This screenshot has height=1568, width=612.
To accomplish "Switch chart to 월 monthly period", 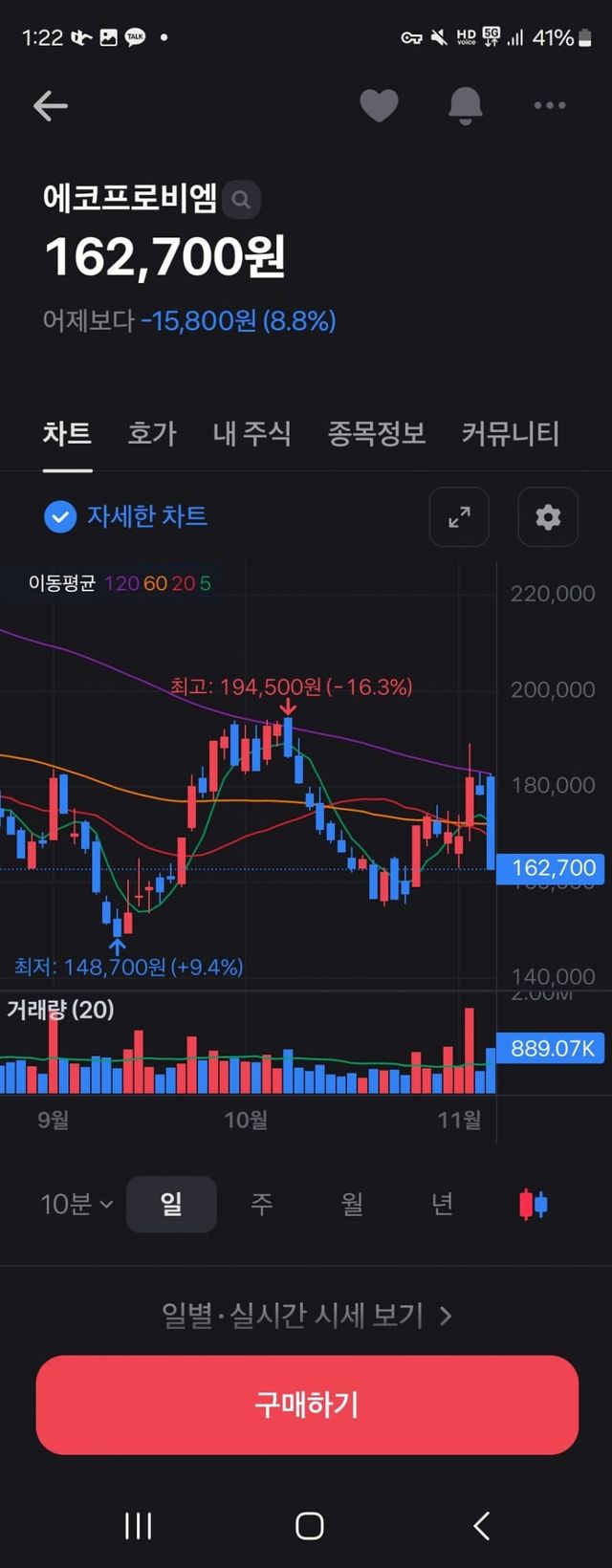I will [352, 1204].
